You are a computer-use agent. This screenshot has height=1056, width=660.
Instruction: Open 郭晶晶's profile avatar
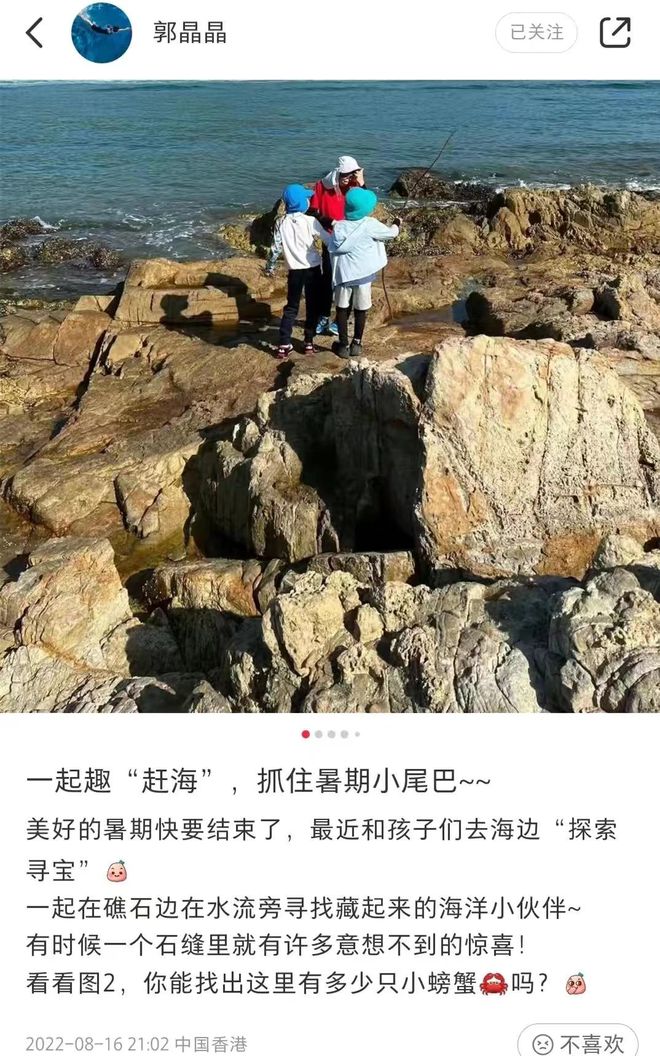(101, 33)
